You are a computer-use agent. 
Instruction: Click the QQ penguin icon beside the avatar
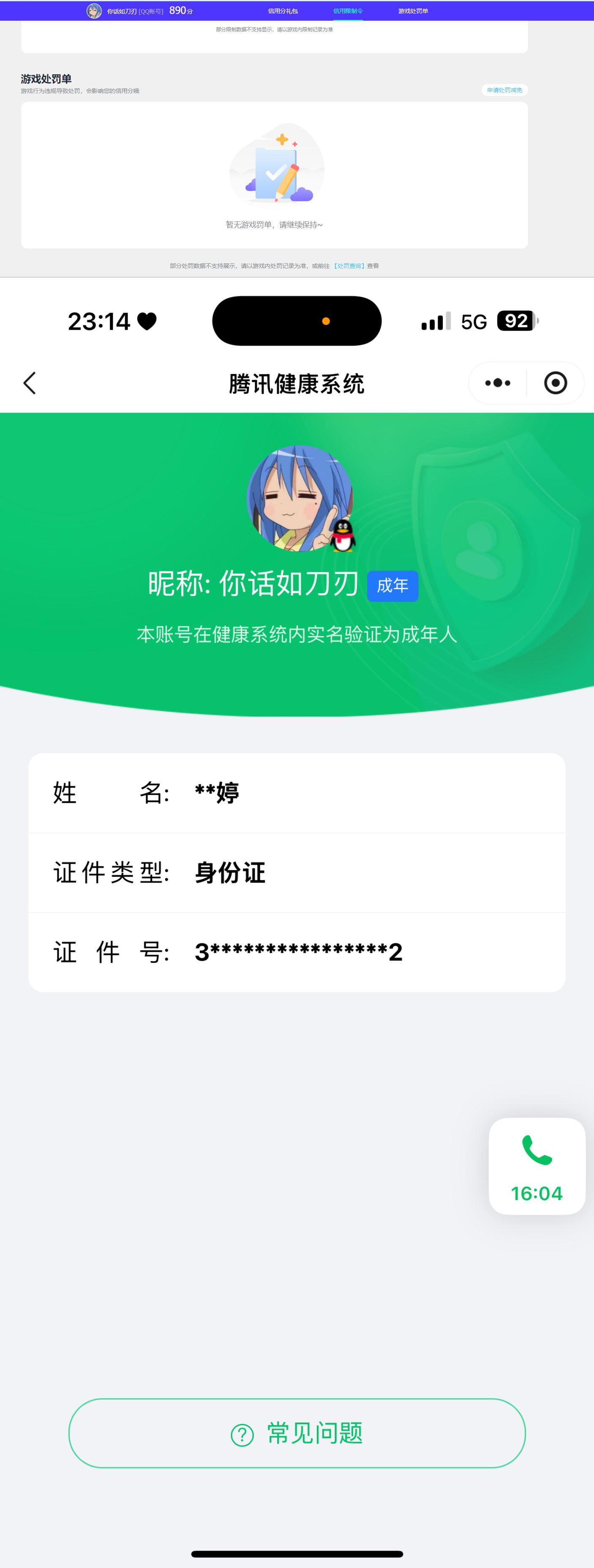pyautogui.click(x=345, y=536)
